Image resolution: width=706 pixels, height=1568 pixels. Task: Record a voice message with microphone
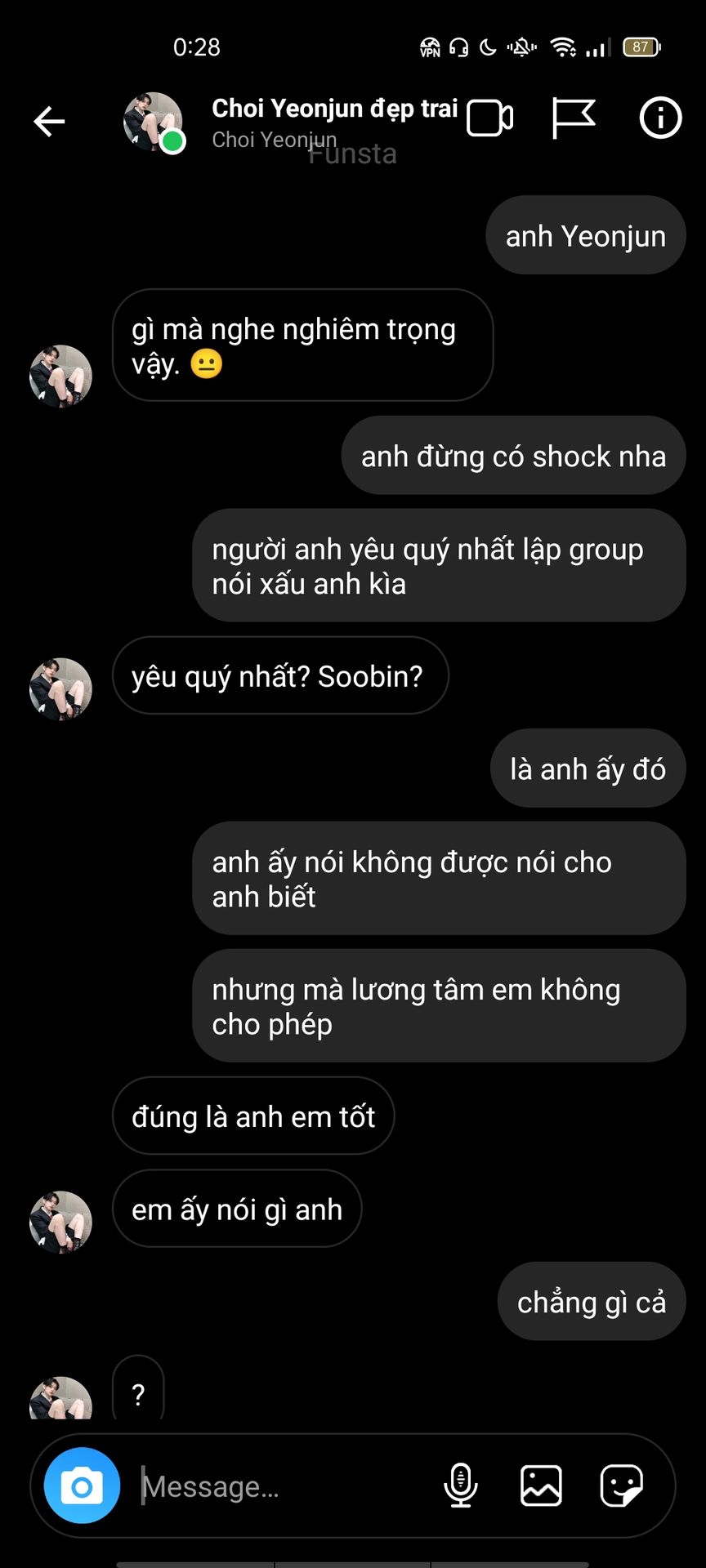pos(461,1485)
